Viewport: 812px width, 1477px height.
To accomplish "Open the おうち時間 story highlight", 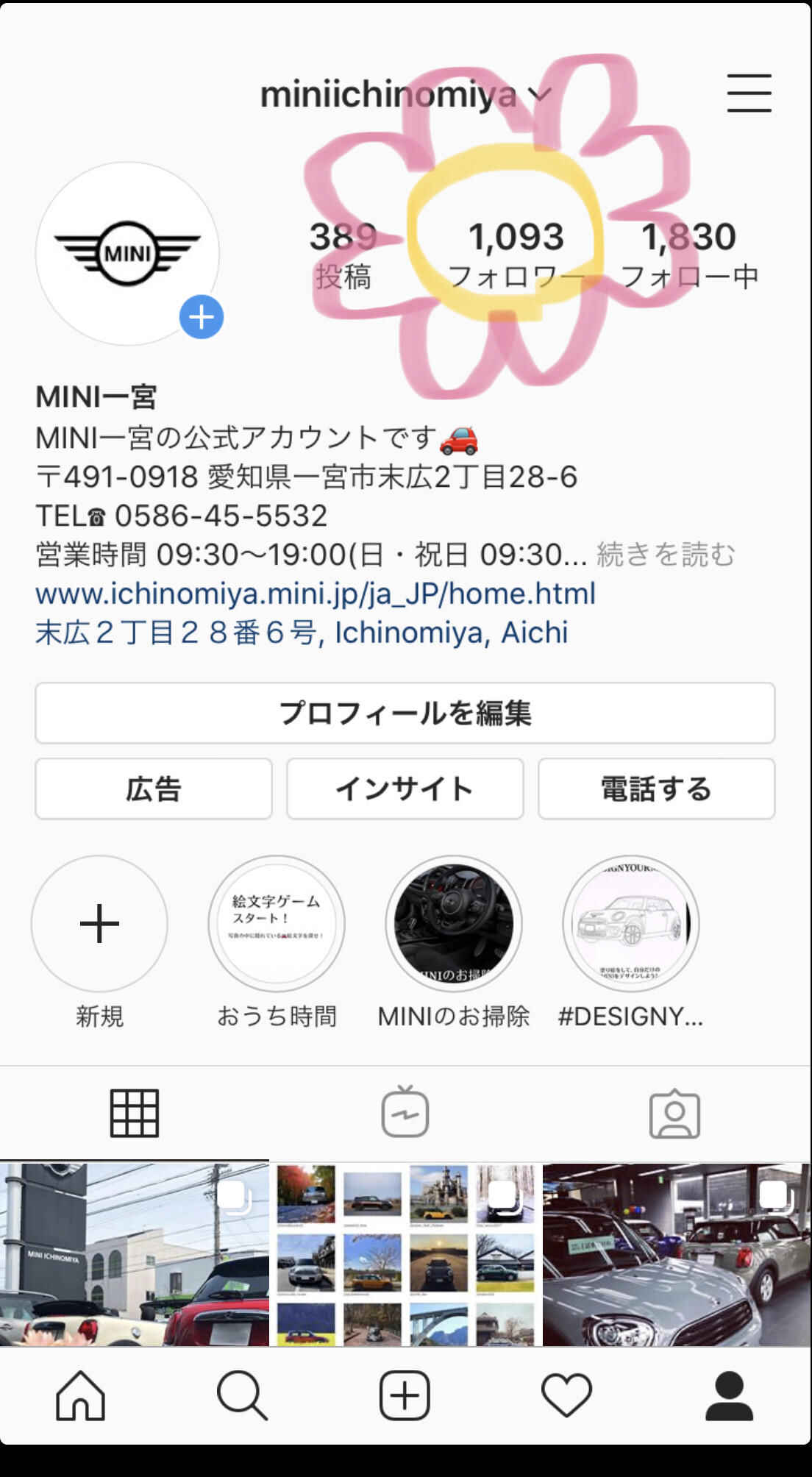I will (x=277, y=923).
